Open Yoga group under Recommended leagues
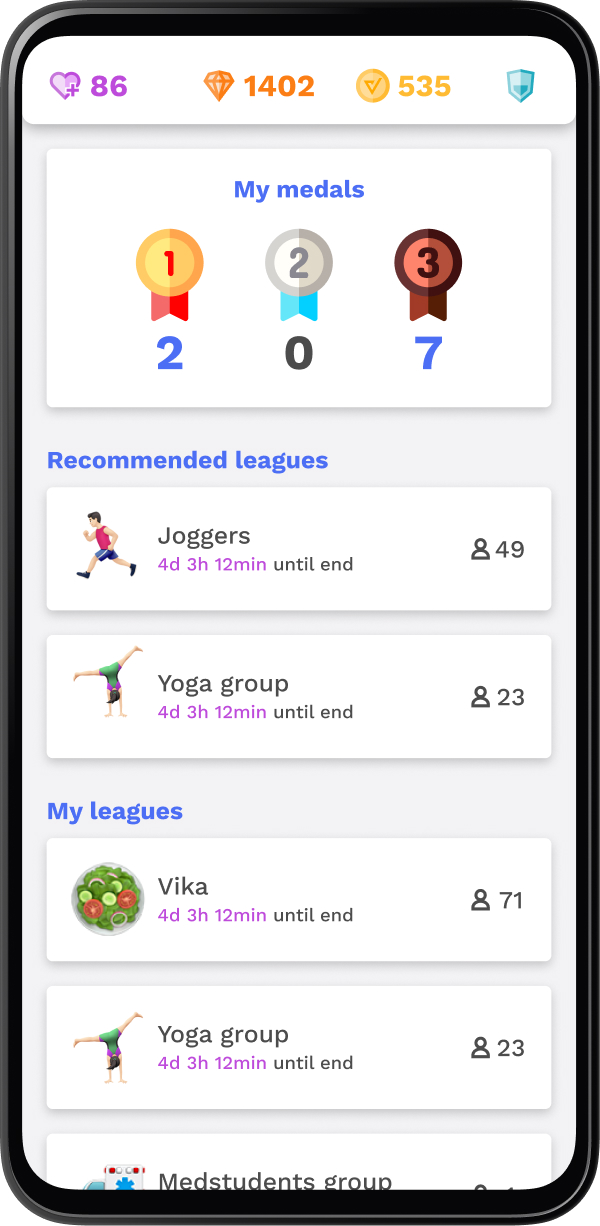600x1226 pixels. [298, 696]
